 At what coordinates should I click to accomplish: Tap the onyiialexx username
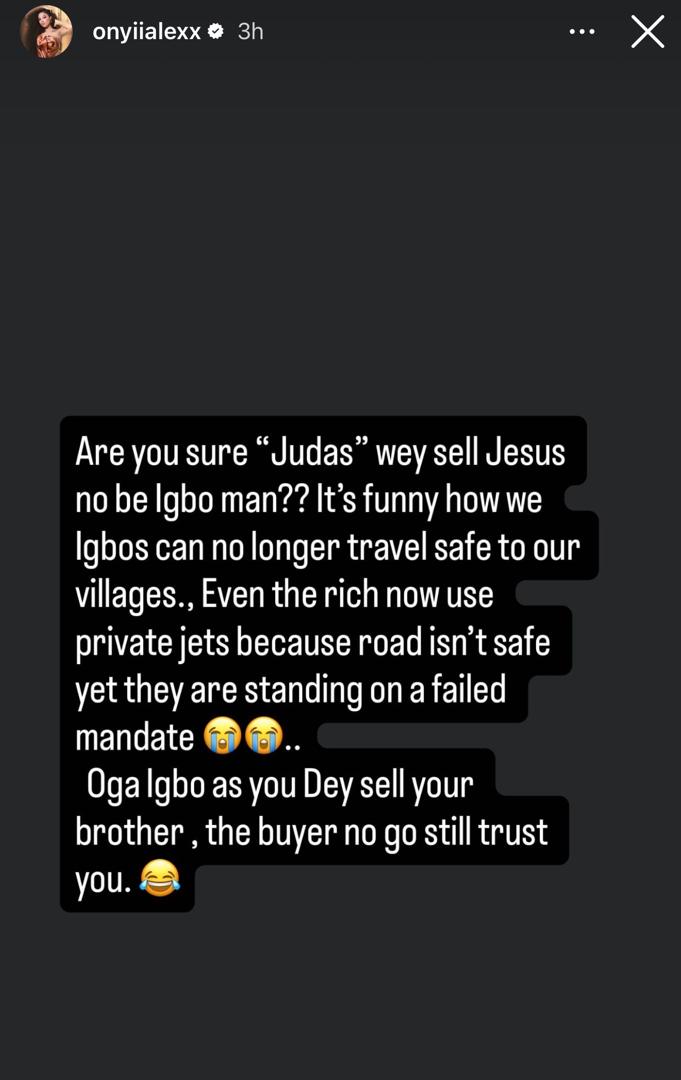point(146,32)
